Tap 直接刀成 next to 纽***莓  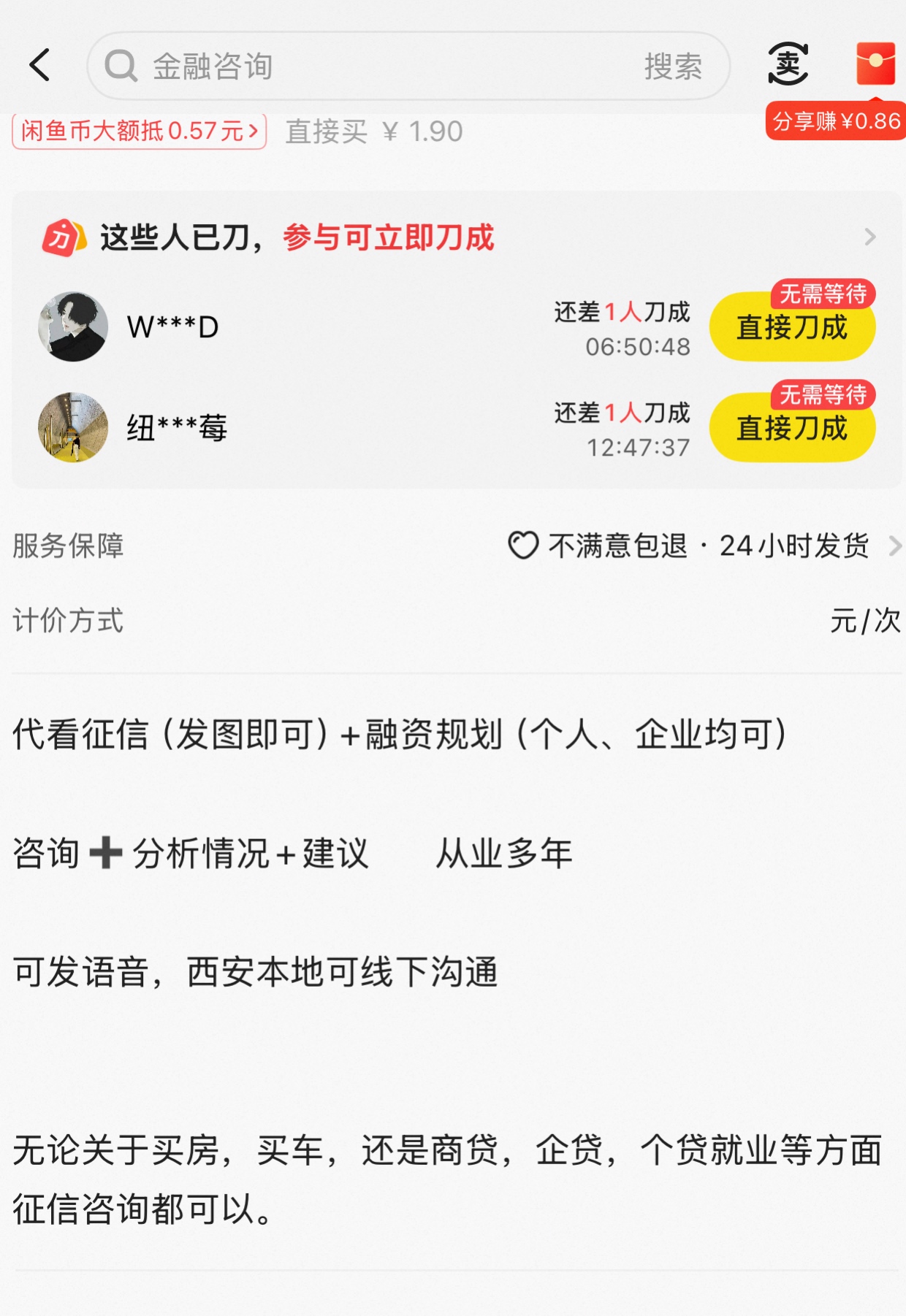point(792,428)
